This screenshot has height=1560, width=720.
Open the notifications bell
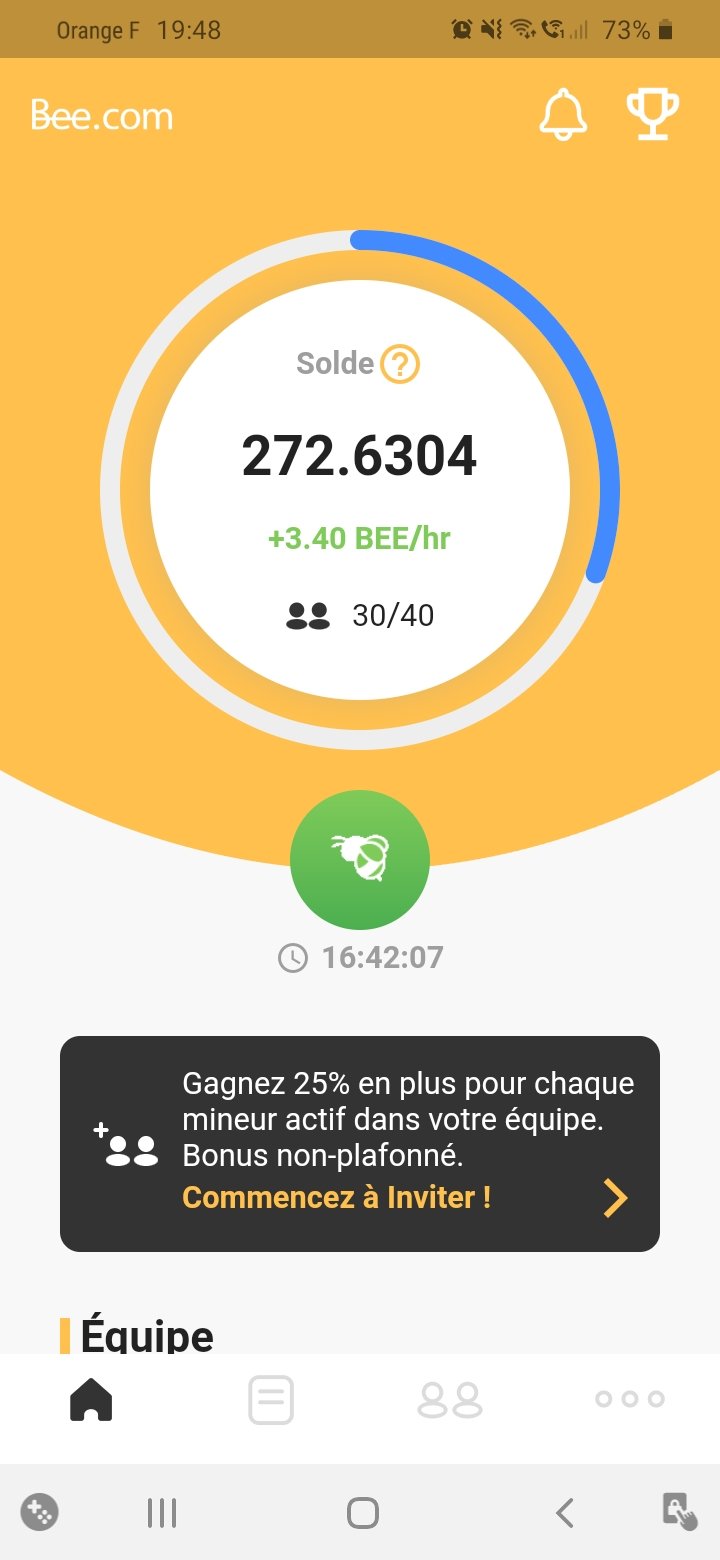point(563,115)
